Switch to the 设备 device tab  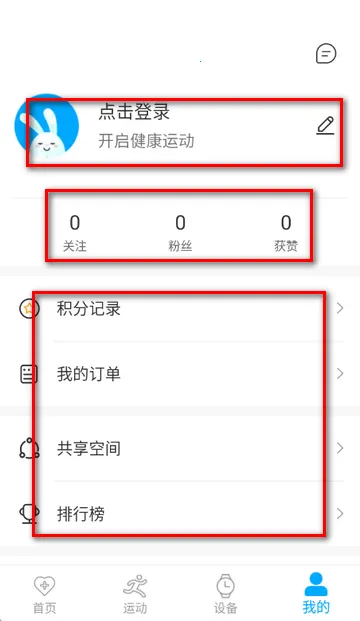pyautogui.click(x=225, y=594)
